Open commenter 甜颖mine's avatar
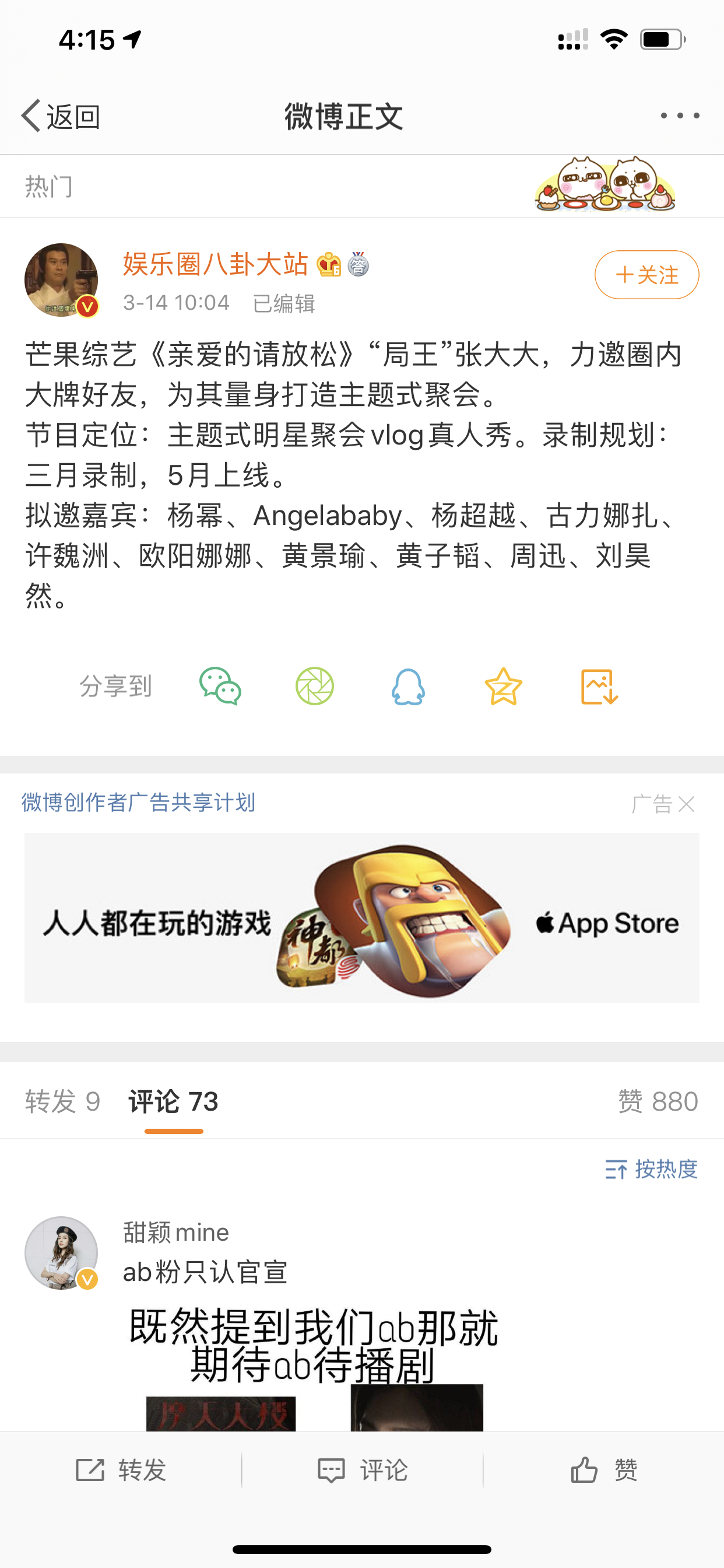 pyautogui.click(x=61, y=1252)
